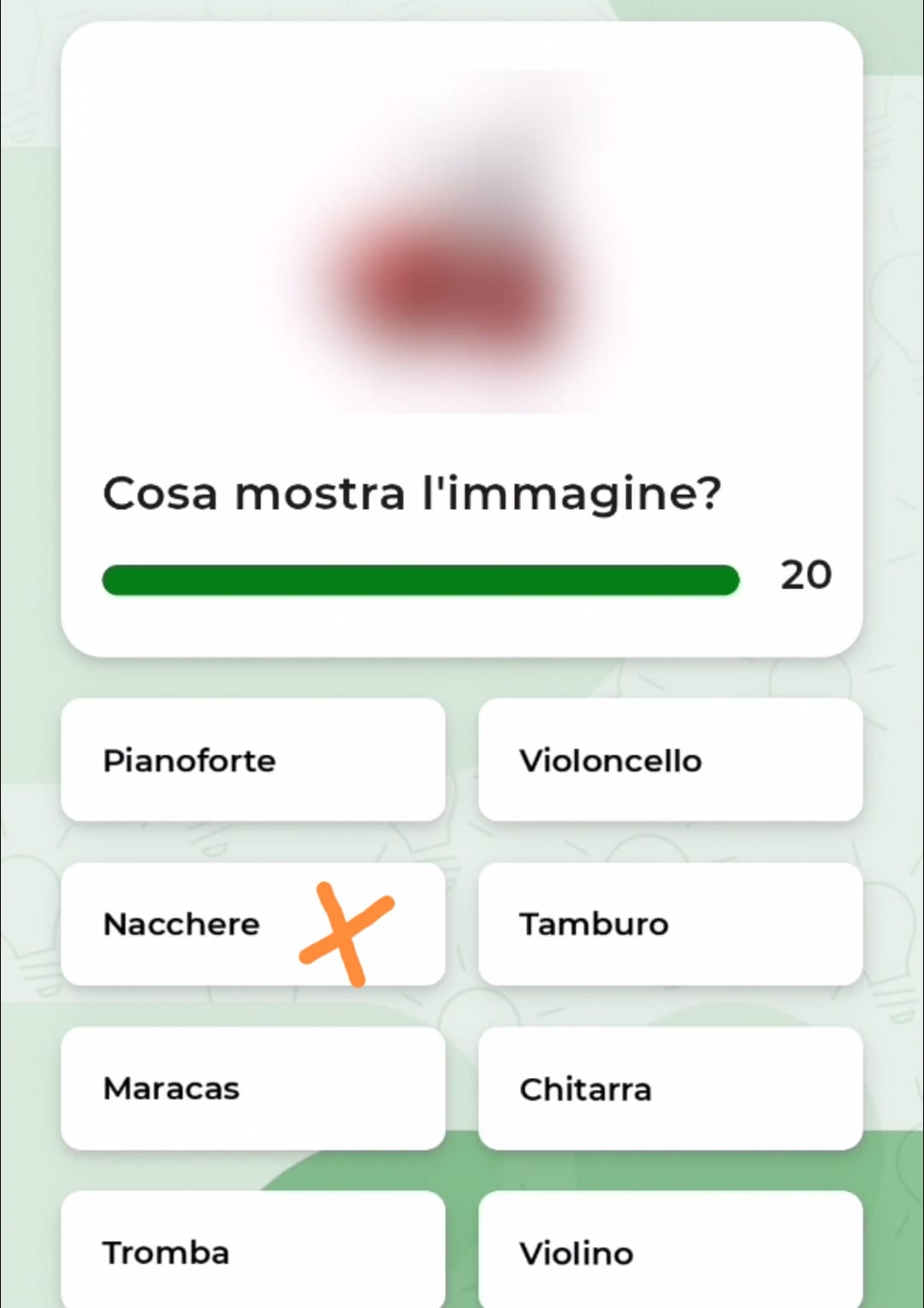
Task: Pick Violino as the answer
Action: pyautogui.click(x=670, y=1251)
